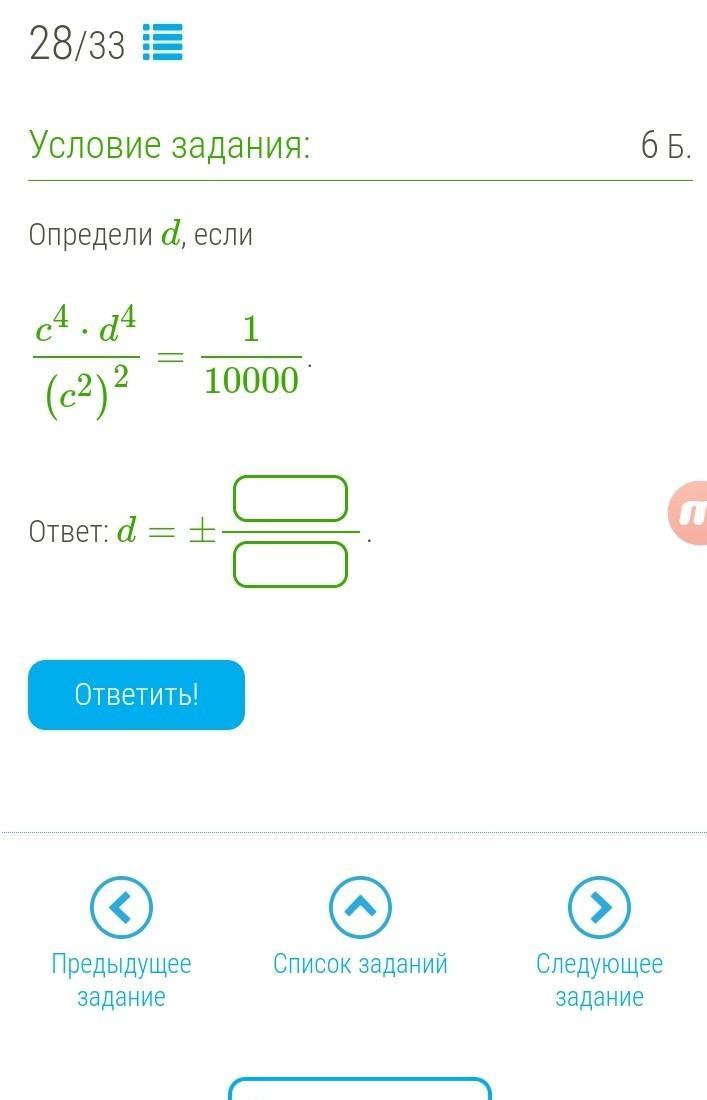The height and width of the screenshot is (1100, 707).
Task: Open the task list icon beside 28/33
Action: (x=162, y=44)
